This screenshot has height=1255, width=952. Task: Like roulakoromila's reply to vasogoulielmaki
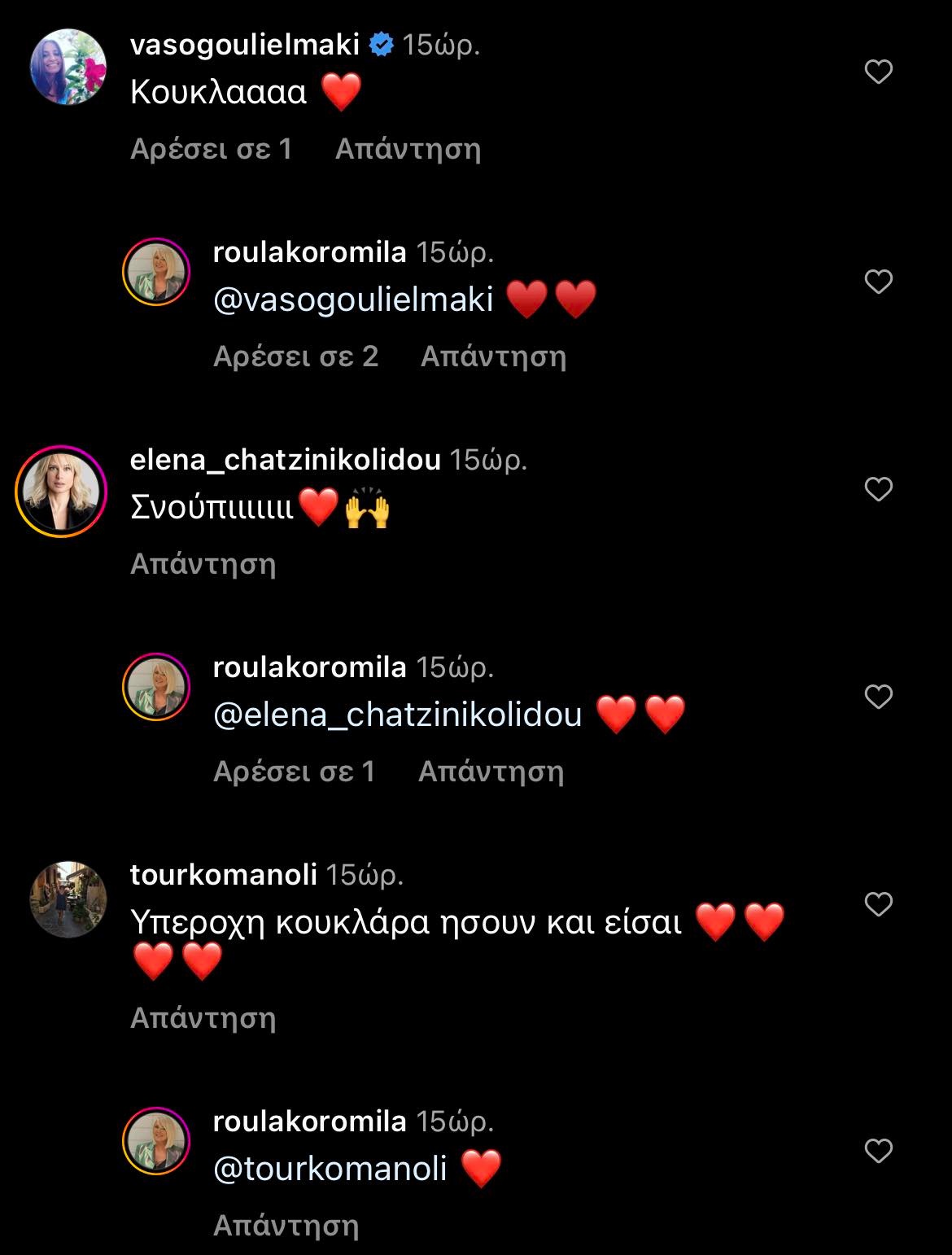878,282
